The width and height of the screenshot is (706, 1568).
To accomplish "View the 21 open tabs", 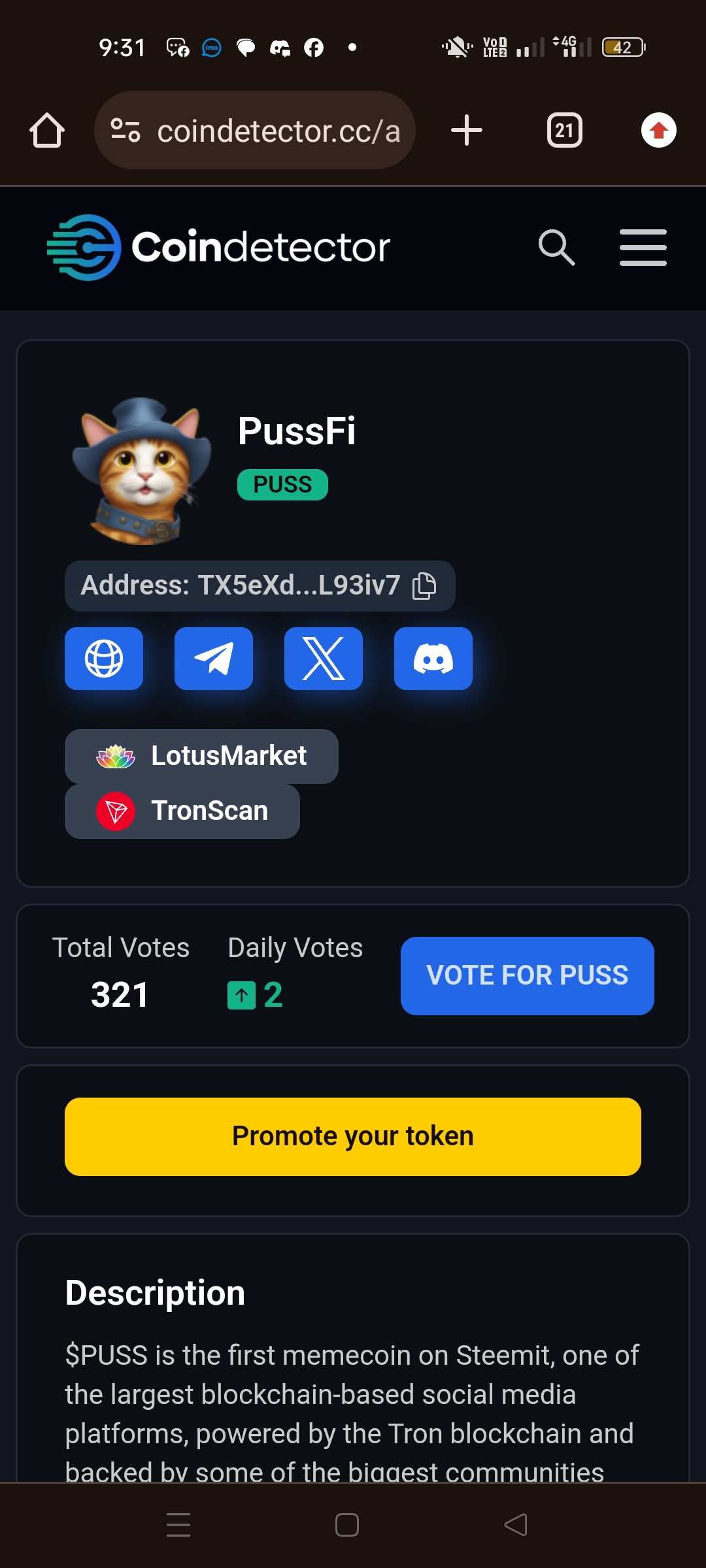I will pos(564,130).
